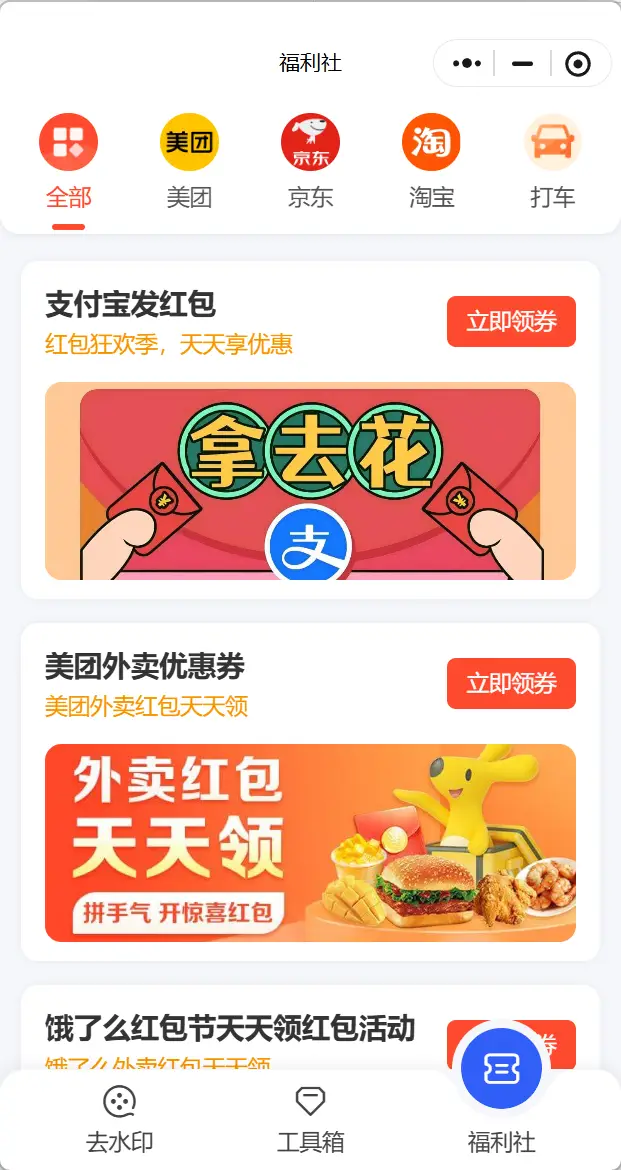This screenshot has width=621, height=1170.
Task: Show the 淘宝 coupons tab
Action: point(431,162)
